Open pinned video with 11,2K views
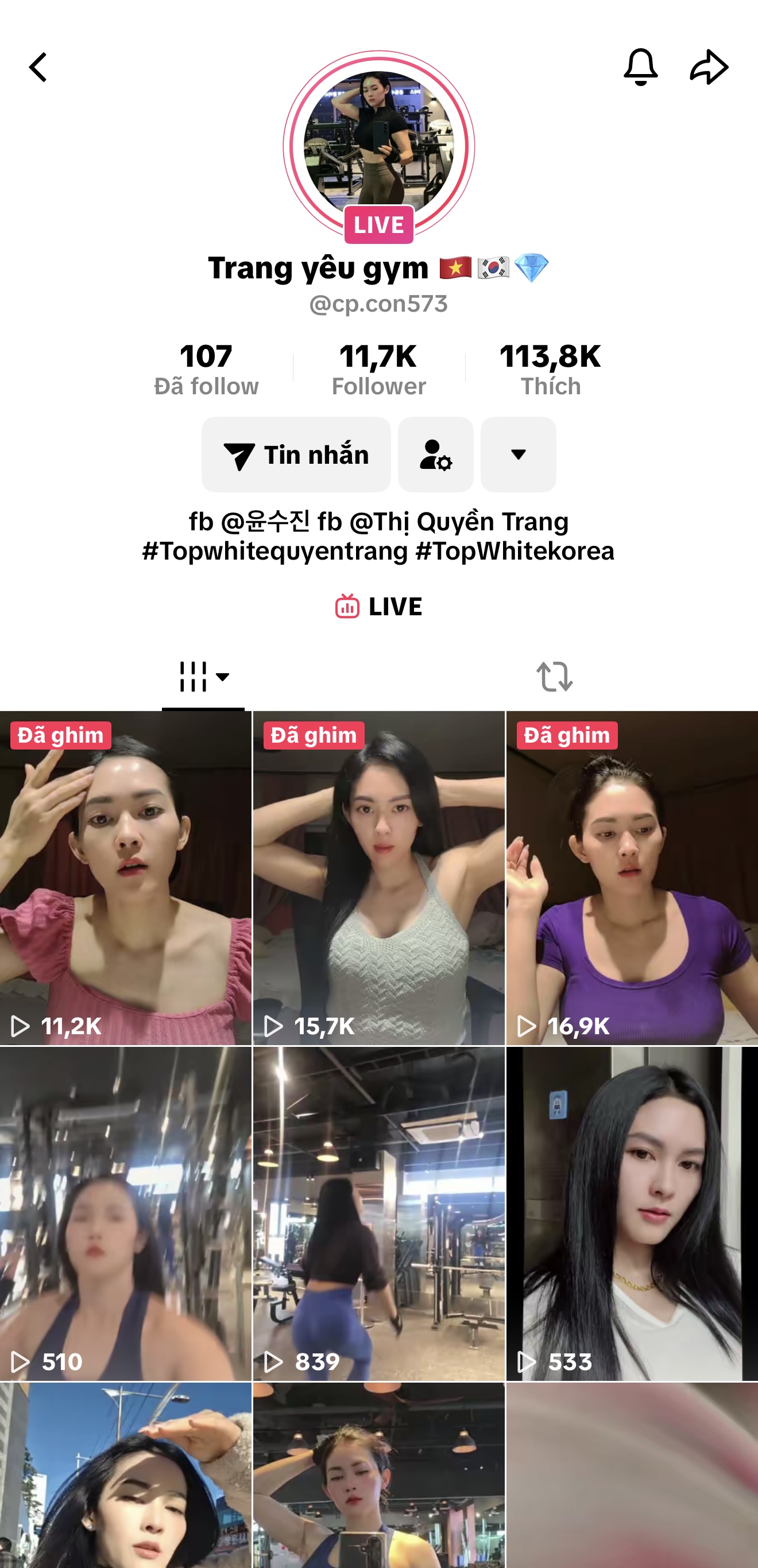This screenshot has height=1568, width=758. point(125,878)
